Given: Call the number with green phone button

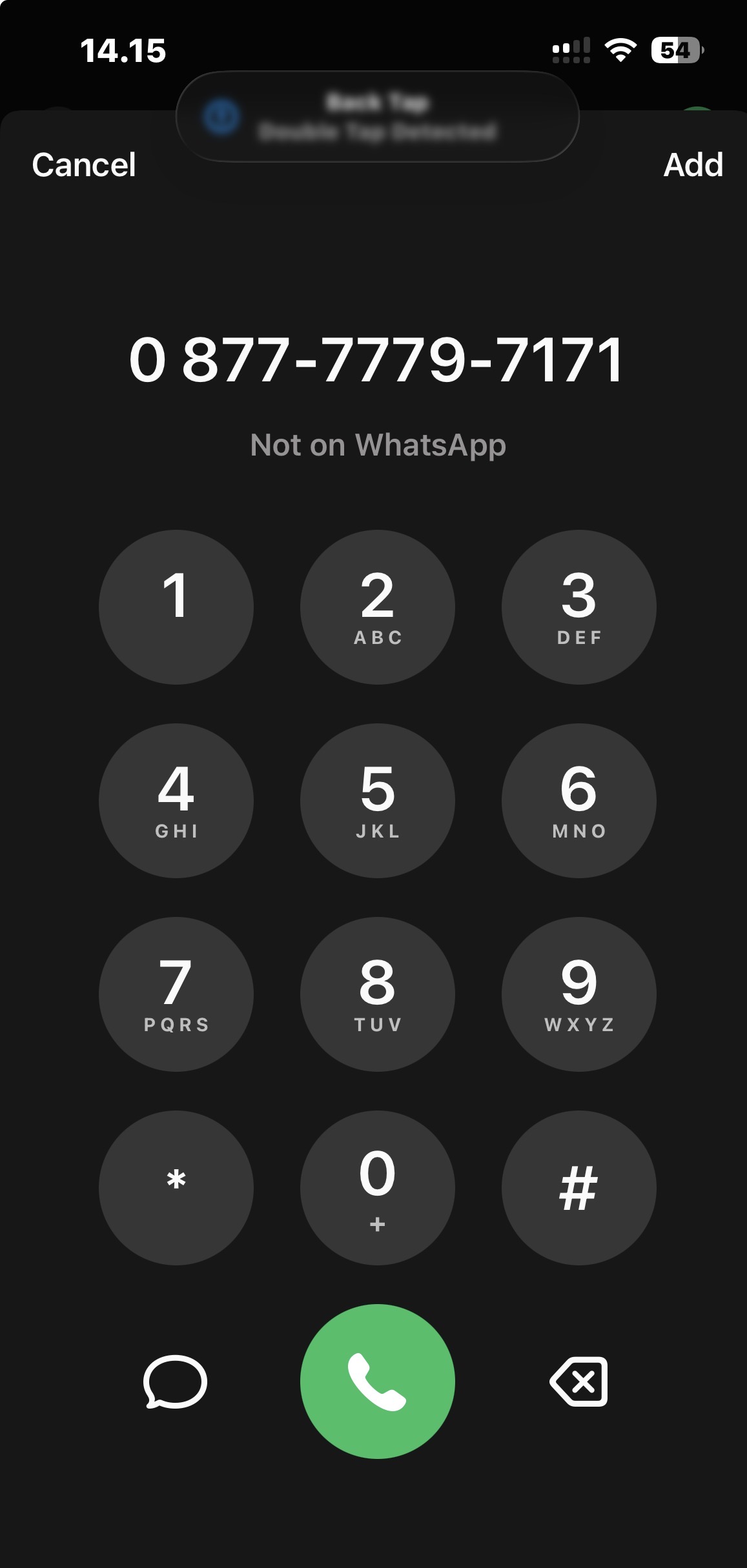Looking at the screenshot, I should (x=378, y=1382).
